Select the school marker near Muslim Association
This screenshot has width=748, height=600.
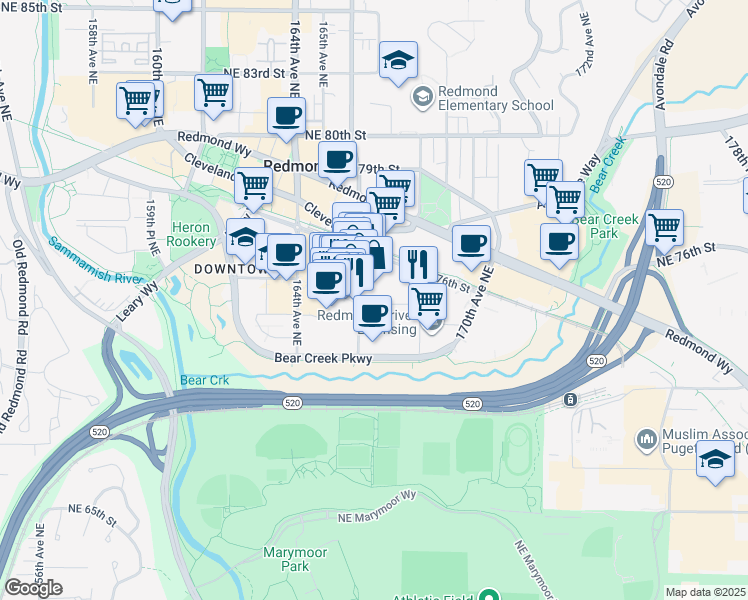click(x=714, y=461)
